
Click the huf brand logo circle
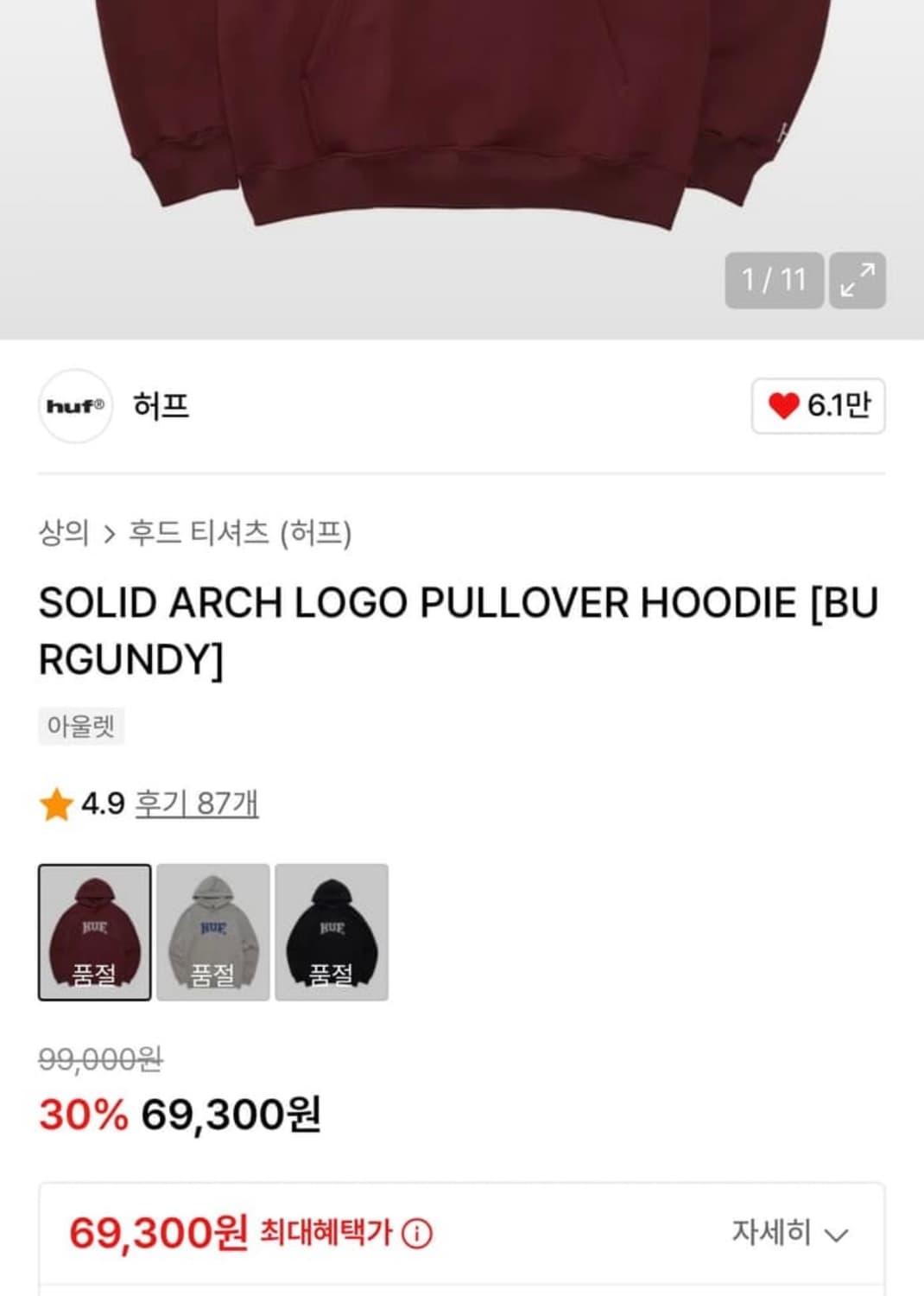coord(75,408)
